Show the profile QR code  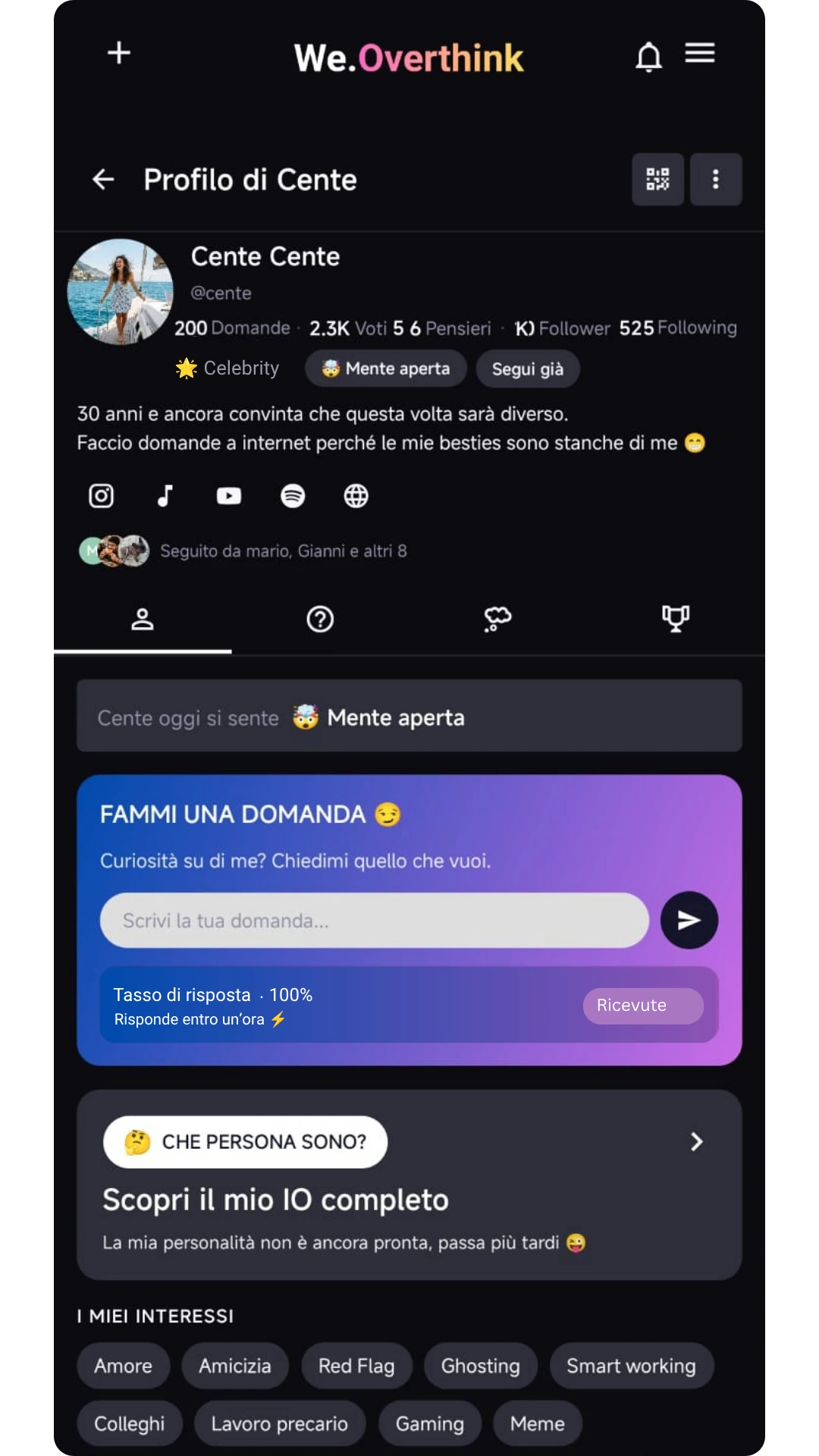(x=657, y=180)
